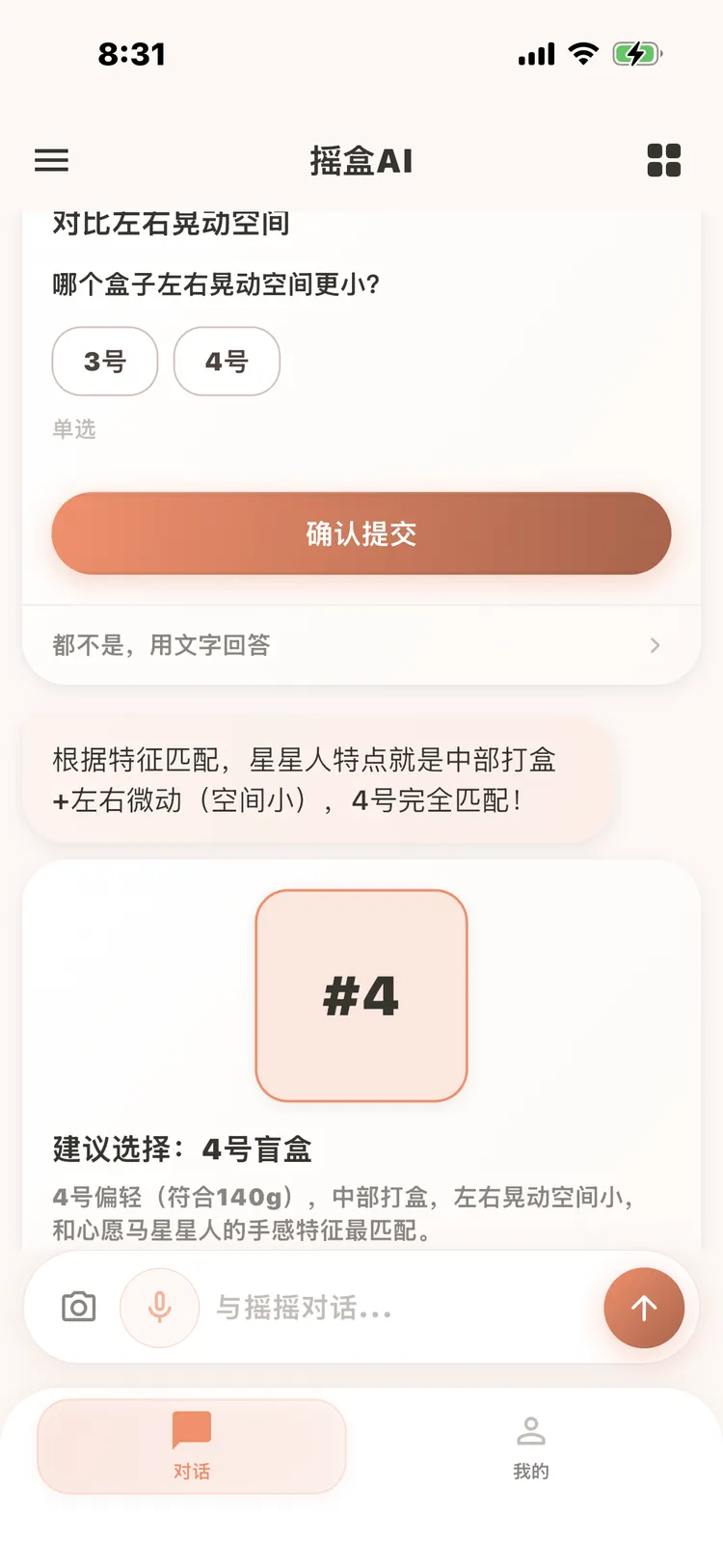Open the text answer option via right arrow

[656, 644]
